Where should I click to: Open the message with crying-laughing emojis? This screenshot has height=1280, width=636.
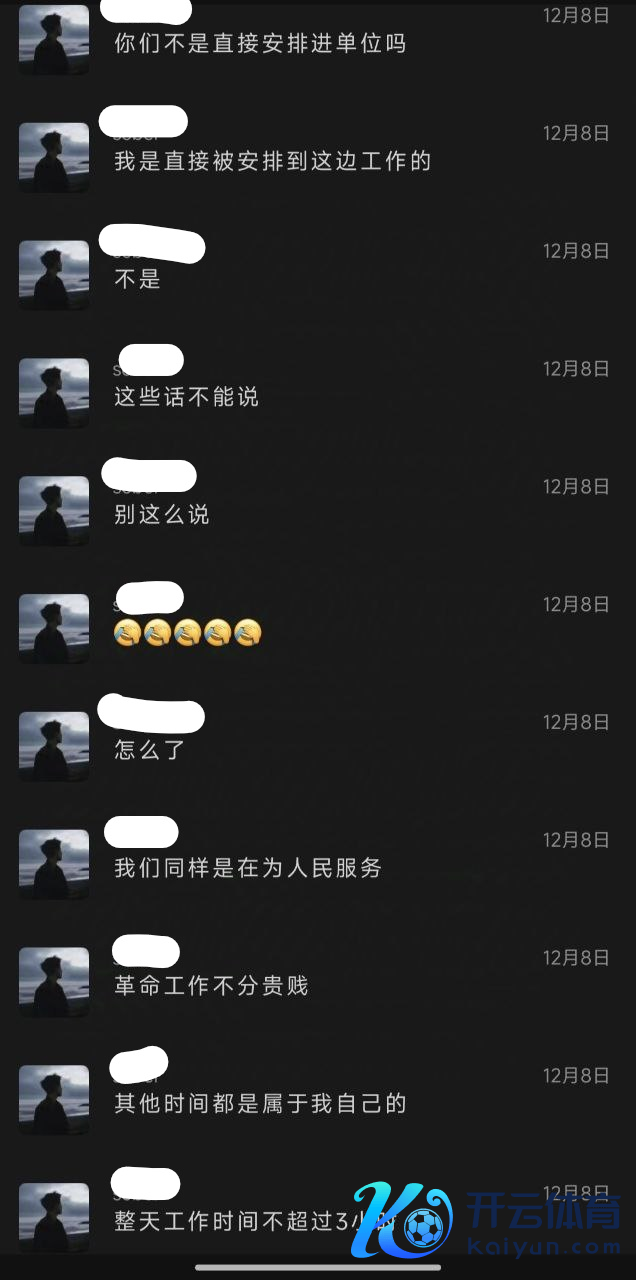(188, 633)
